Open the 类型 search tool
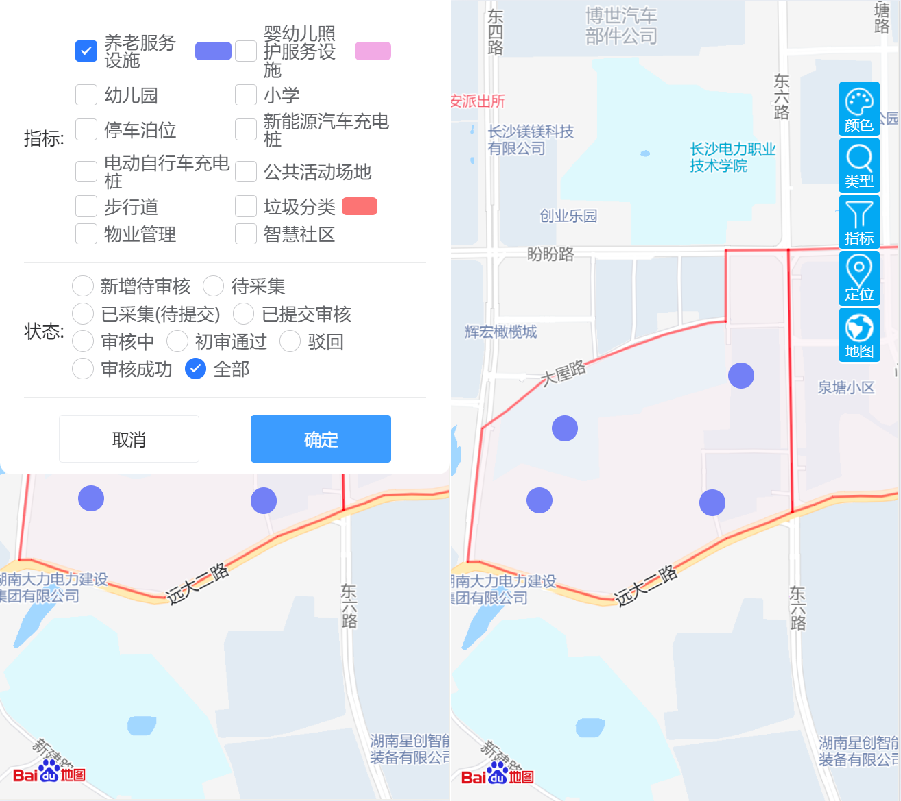Viewport: 901px width, 801px height. pyautogui.click(x=859, y=165)
